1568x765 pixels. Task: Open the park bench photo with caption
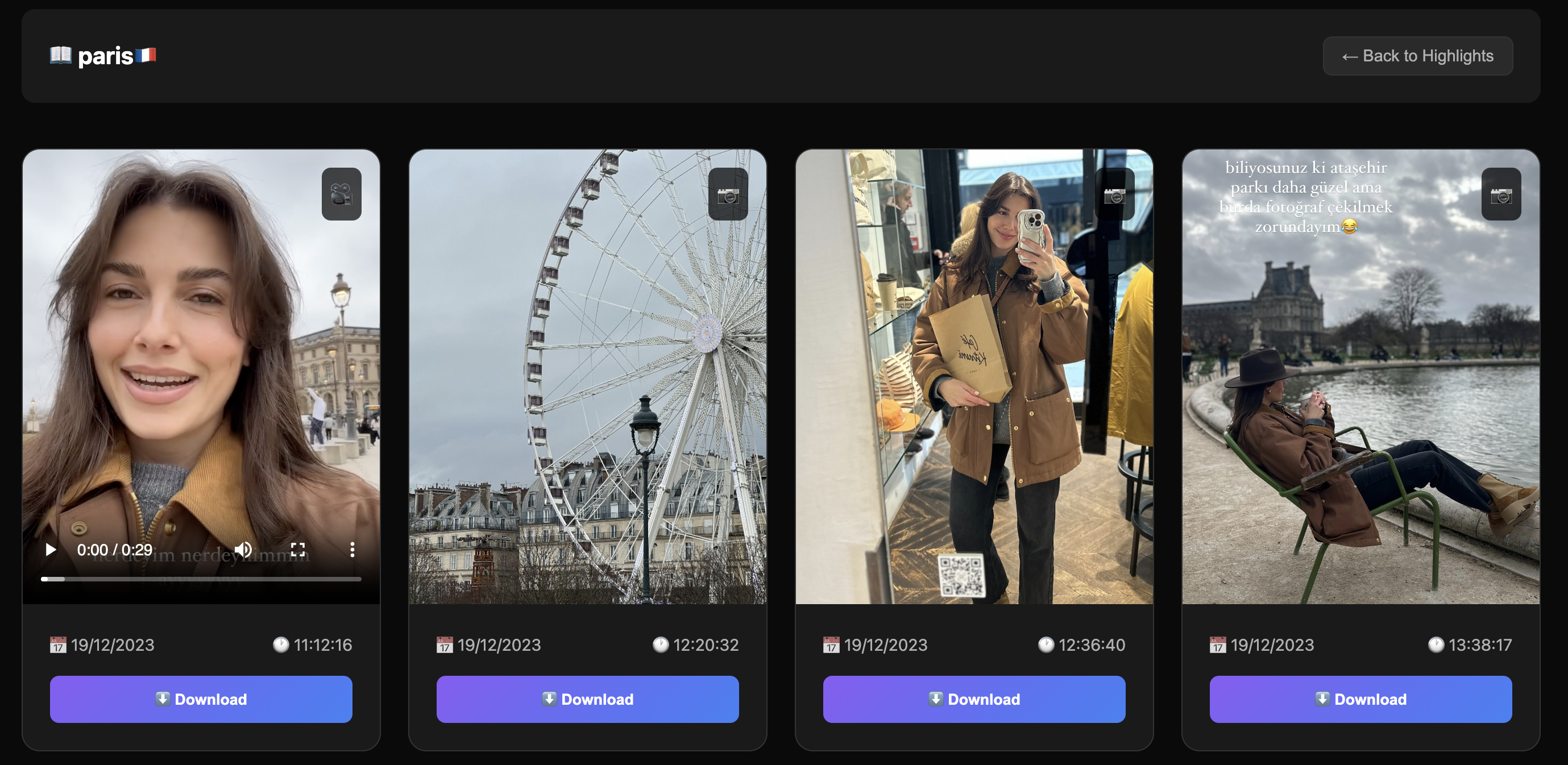[1360, 377]
